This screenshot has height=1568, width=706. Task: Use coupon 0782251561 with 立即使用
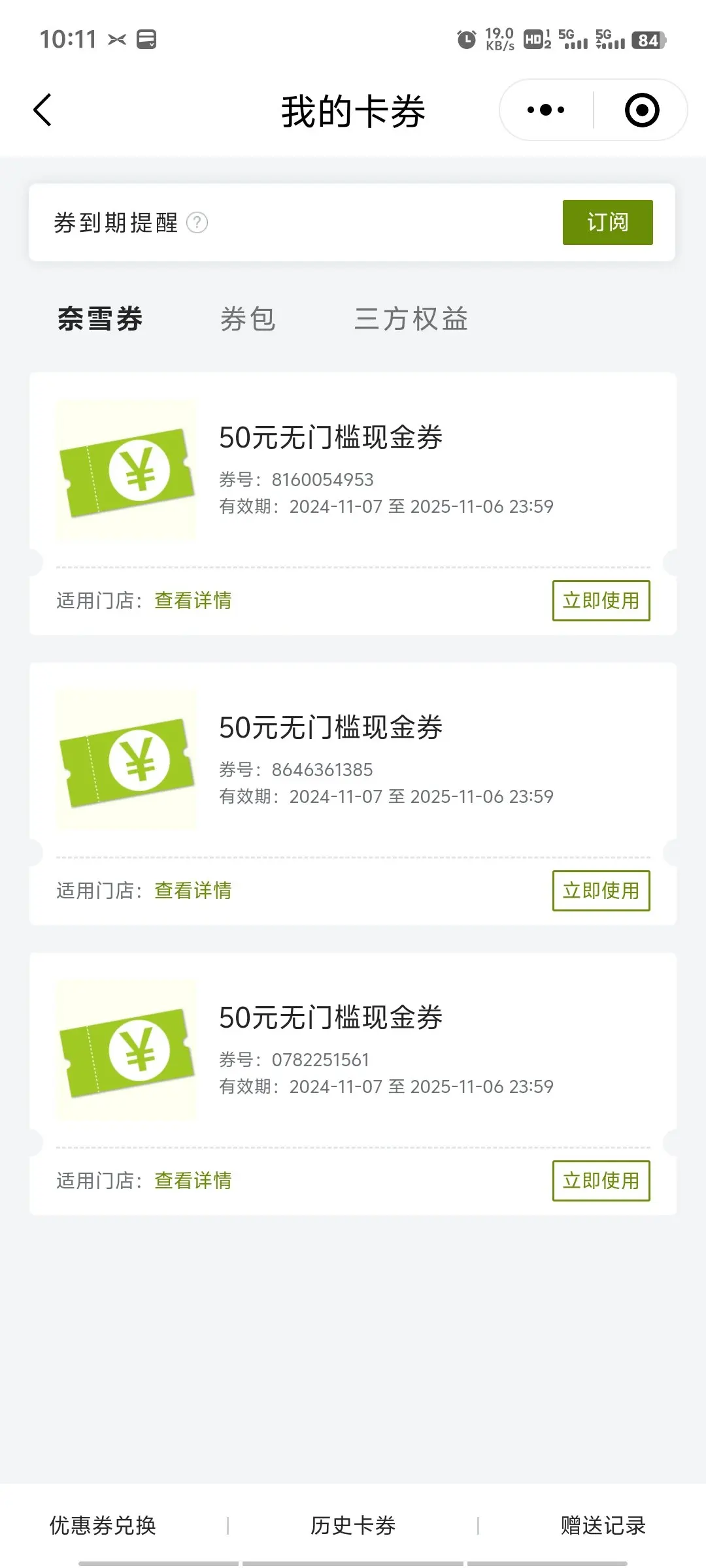(x=601, y=1181)
